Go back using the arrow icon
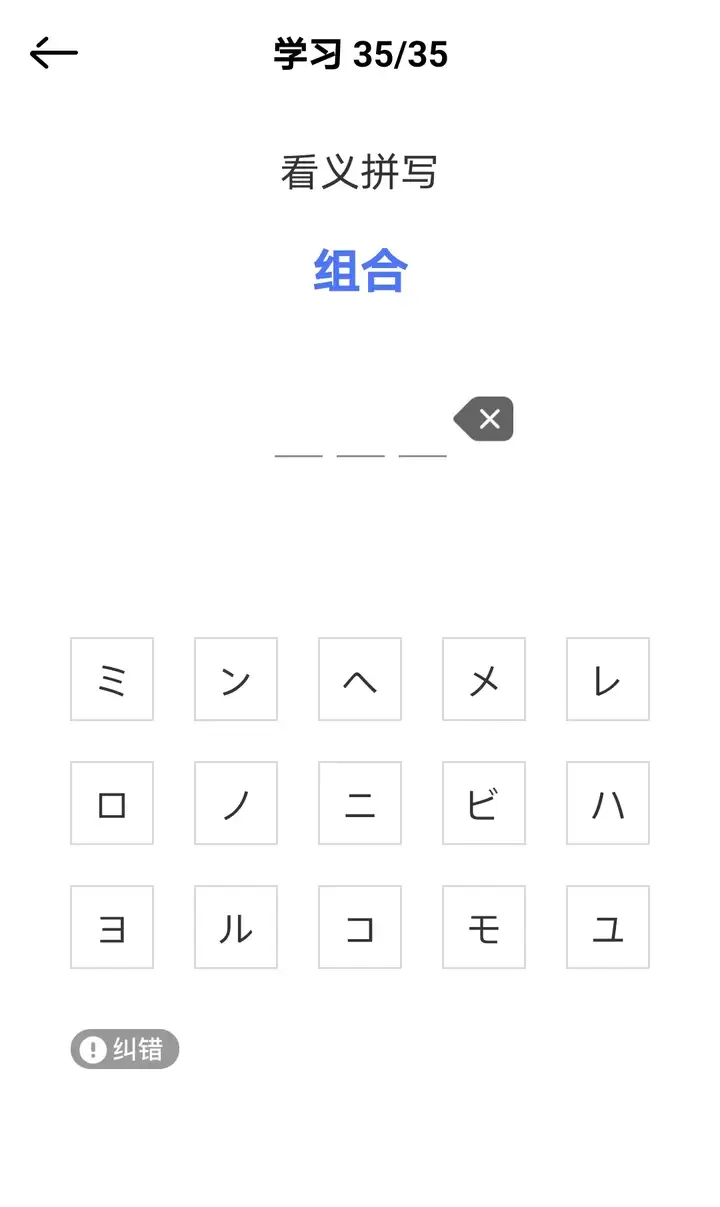Image resolution: width=720 pixels, height=1207 pixels. [54, 53]
